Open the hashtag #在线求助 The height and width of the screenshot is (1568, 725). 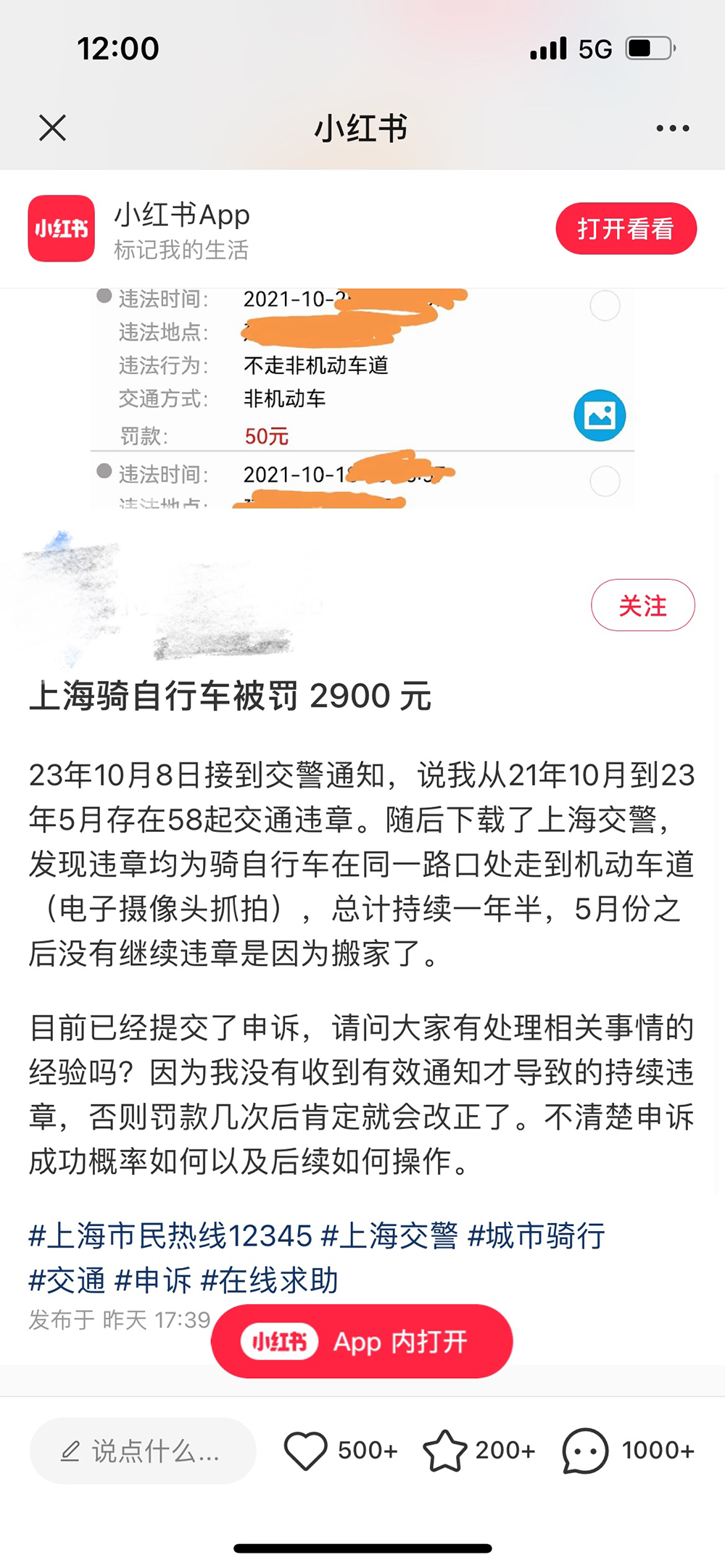point(269,1280)
